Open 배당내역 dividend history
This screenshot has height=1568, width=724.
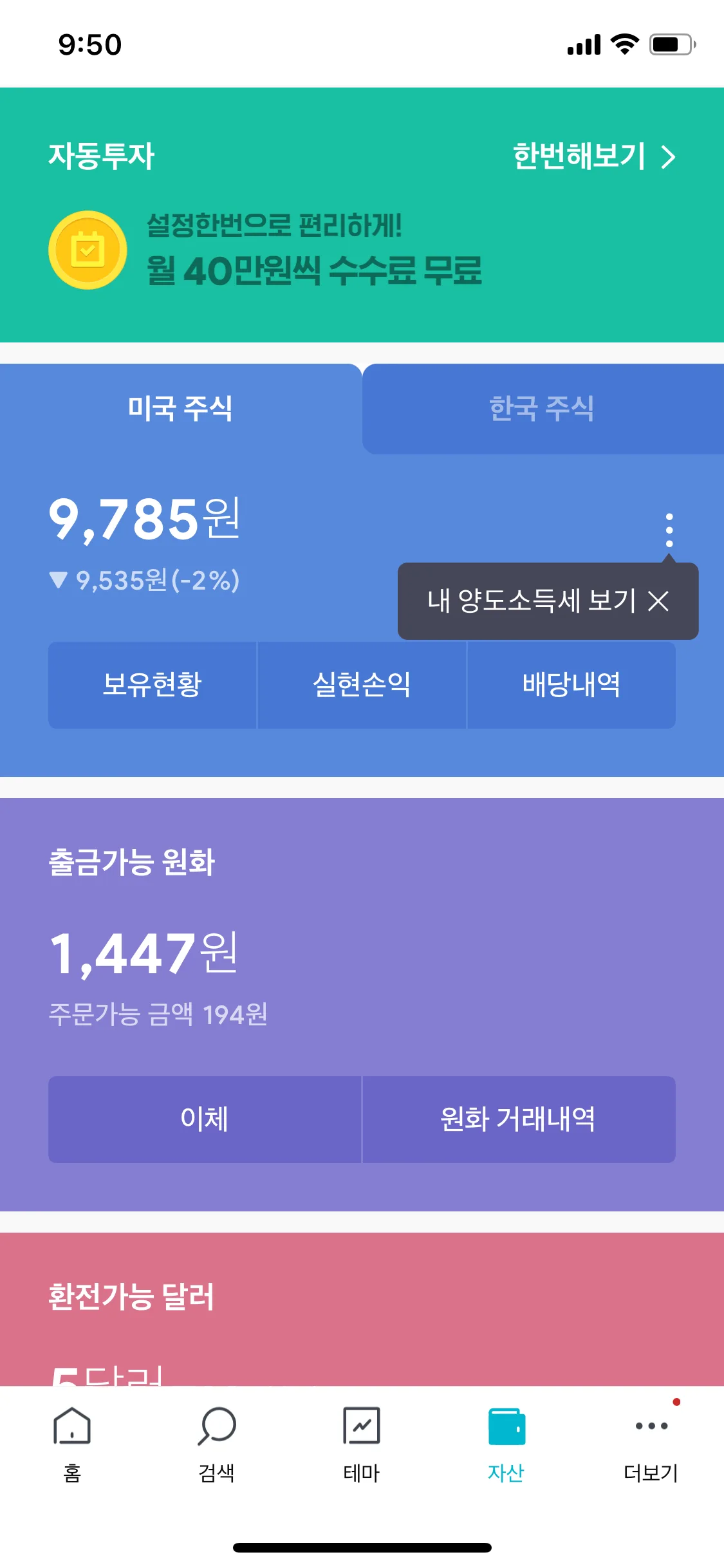571,685
